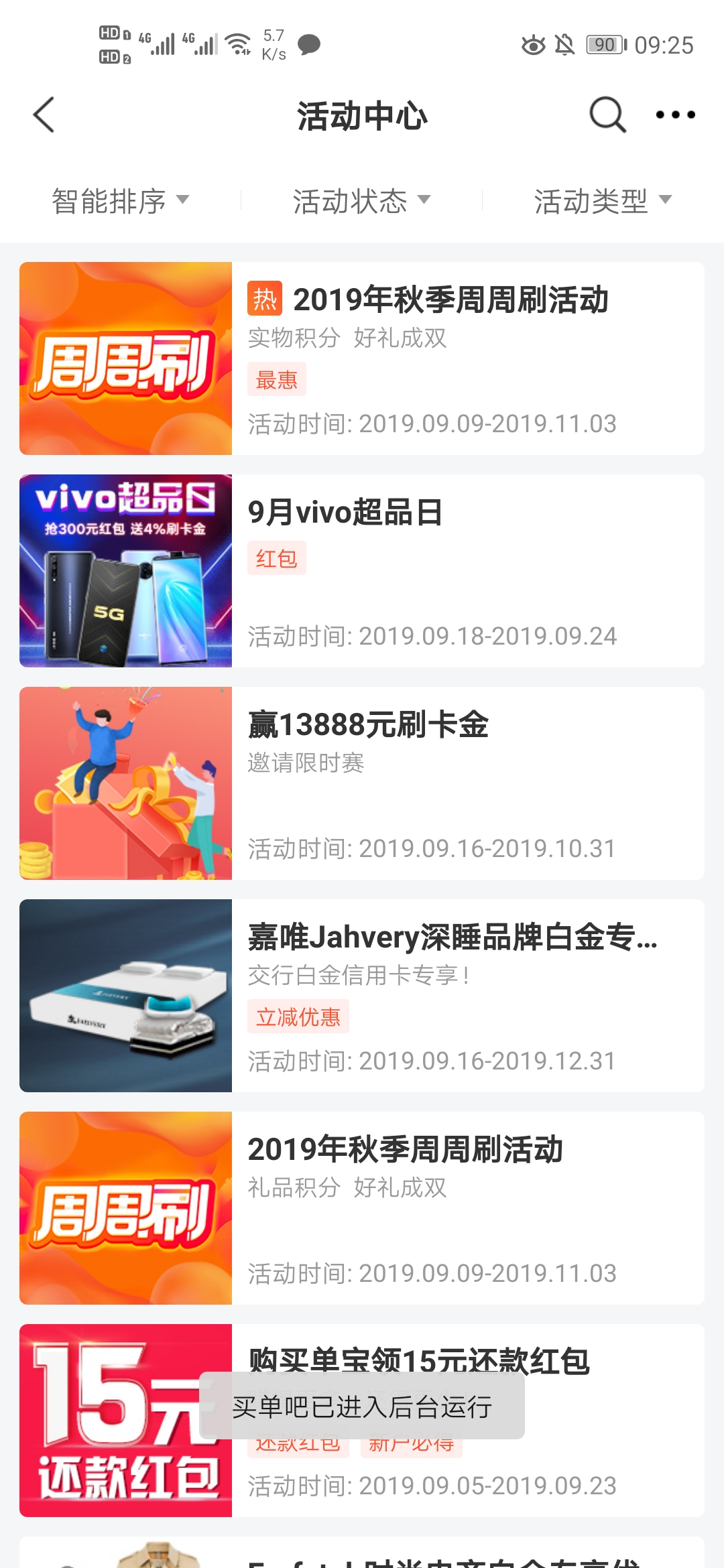Select the 活动中心 title in the header
This screenshot has width=724, height=1568.
point(362,115)
